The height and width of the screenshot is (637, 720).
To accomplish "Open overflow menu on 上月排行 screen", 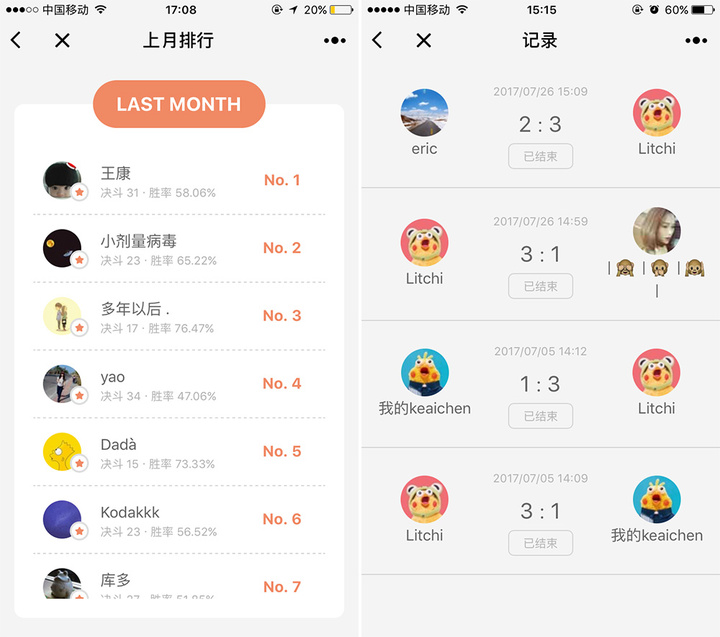I will click(334, 41).
